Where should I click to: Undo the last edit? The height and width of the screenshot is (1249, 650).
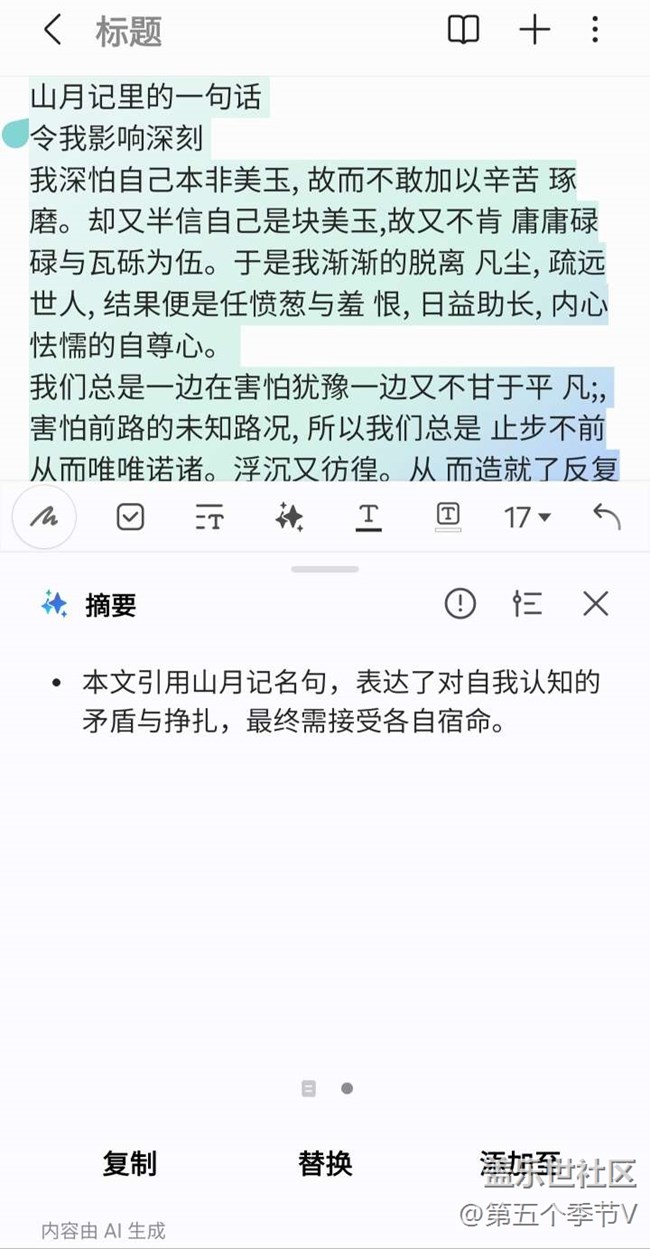606,516
